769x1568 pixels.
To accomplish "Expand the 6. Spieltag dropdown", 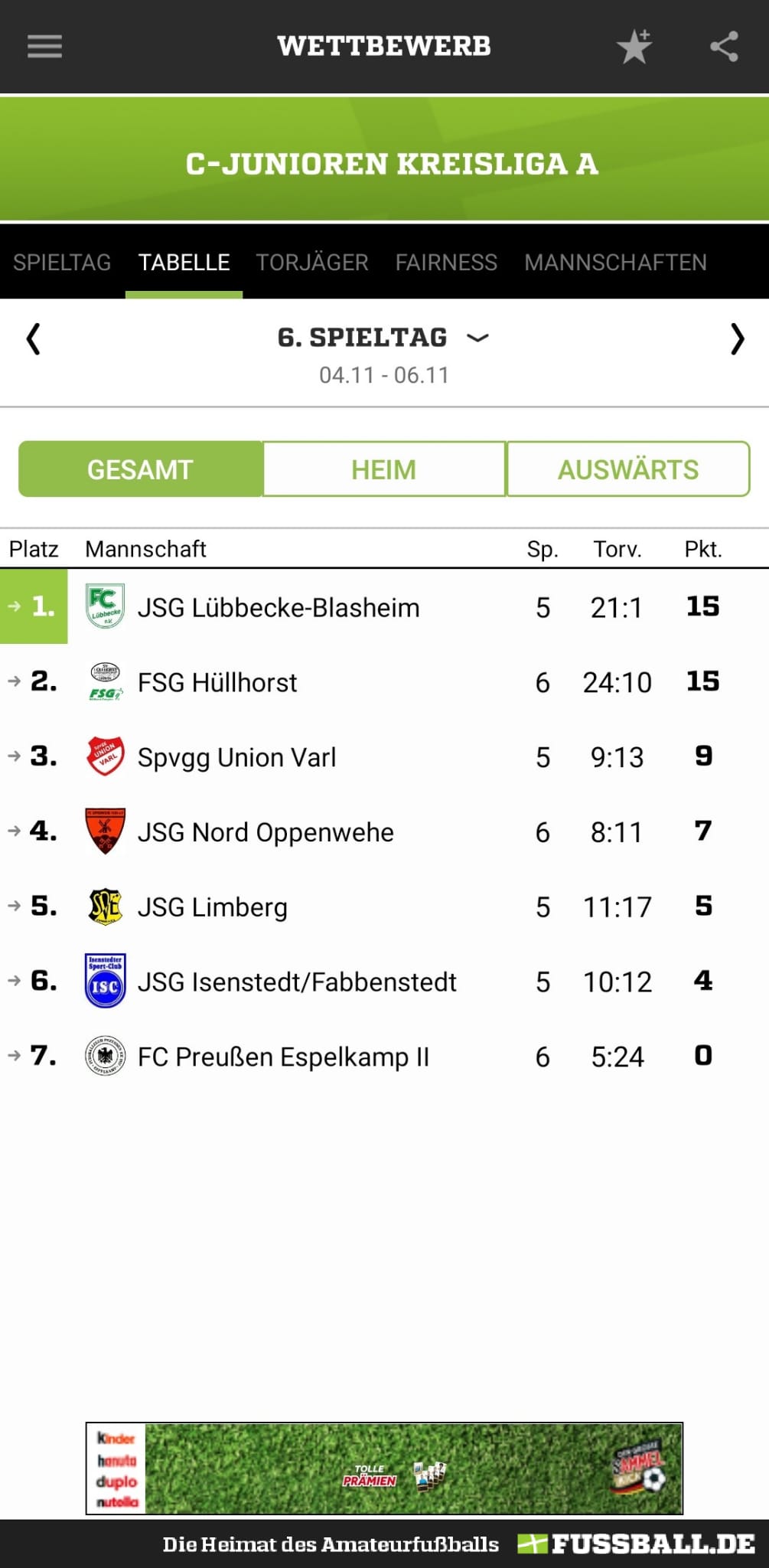I will pyautogui.click(x=383, y=338).
